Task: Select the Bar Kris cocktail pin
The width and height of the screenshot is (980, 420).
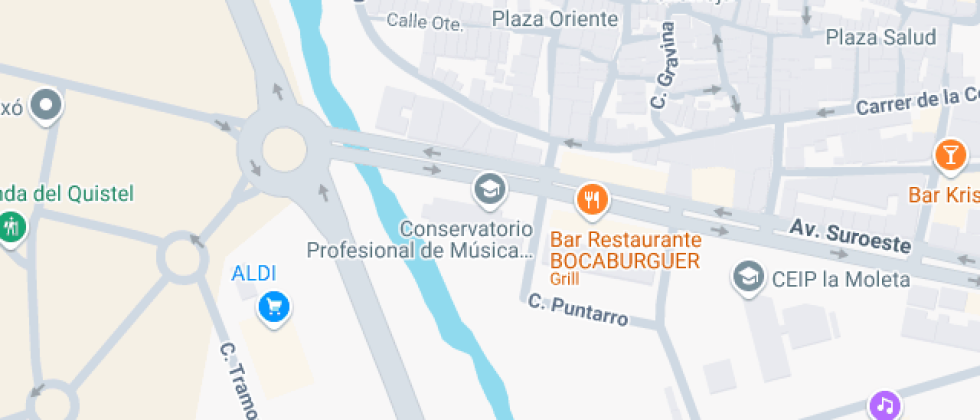Action: pos(948,155)
